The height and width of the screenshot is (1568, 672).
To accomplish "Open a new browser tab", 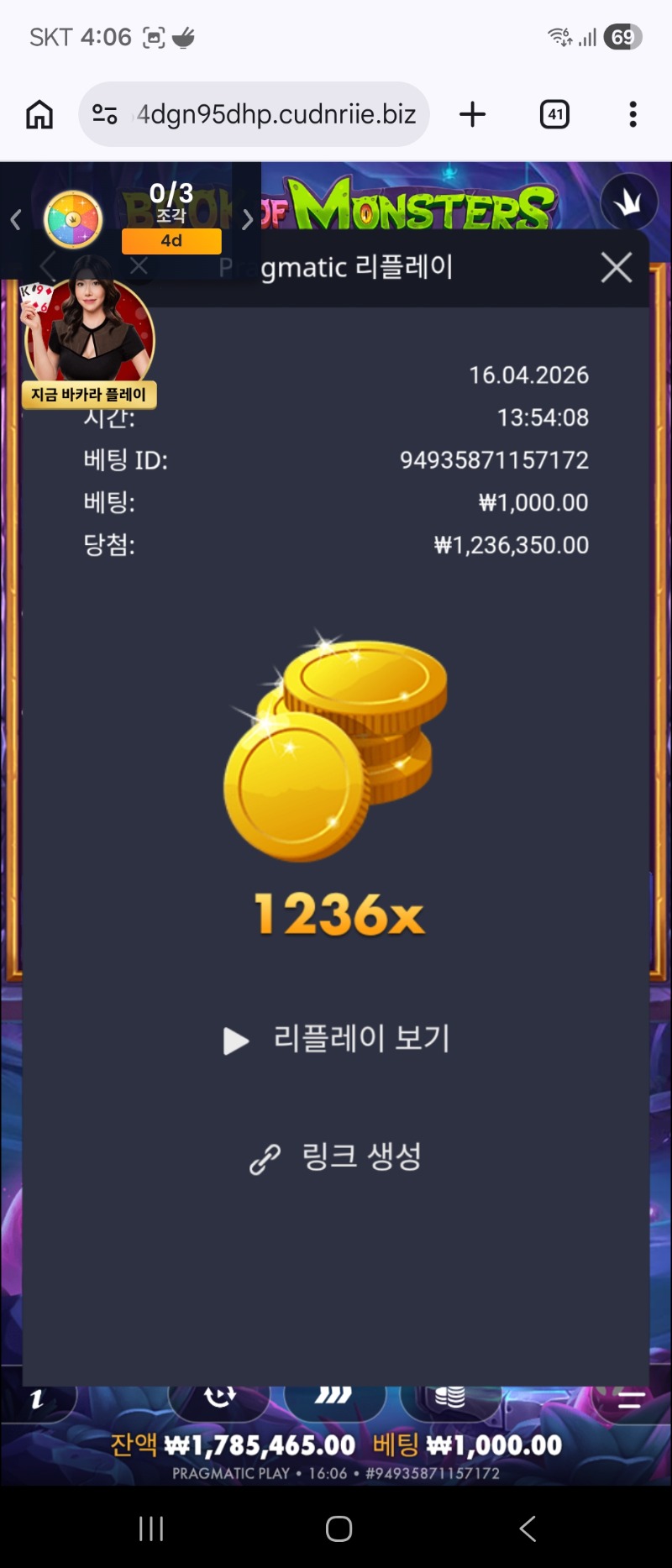I will point(473,114).
